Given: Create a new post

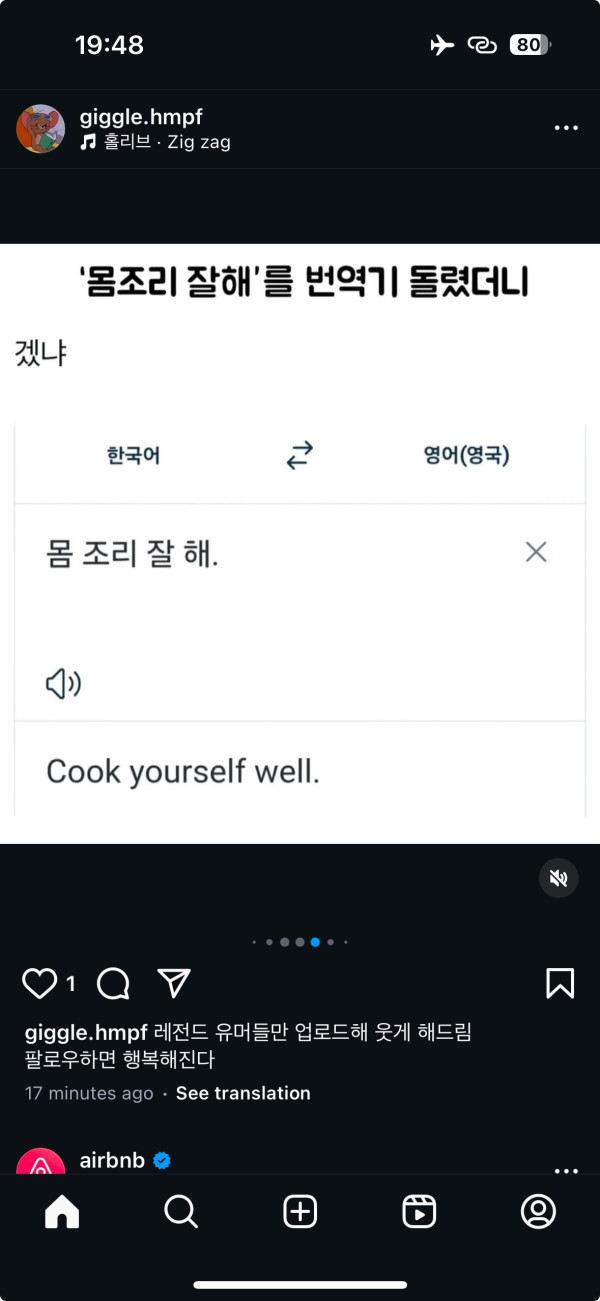Looking at the screenshot, I should (x=300, y=1212).
